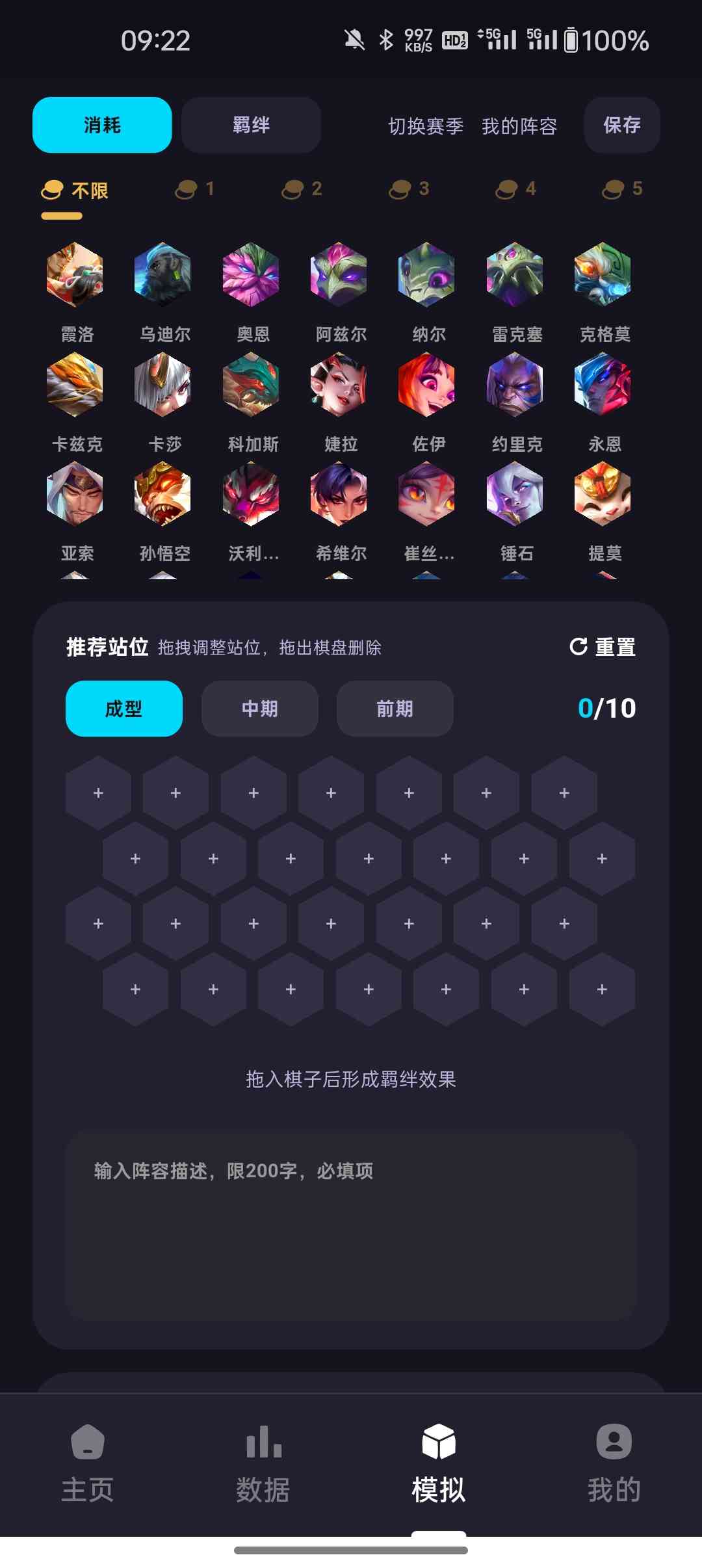702x1568 pixels.
Task: Tap the 保存 button
Action: [621, 125]
